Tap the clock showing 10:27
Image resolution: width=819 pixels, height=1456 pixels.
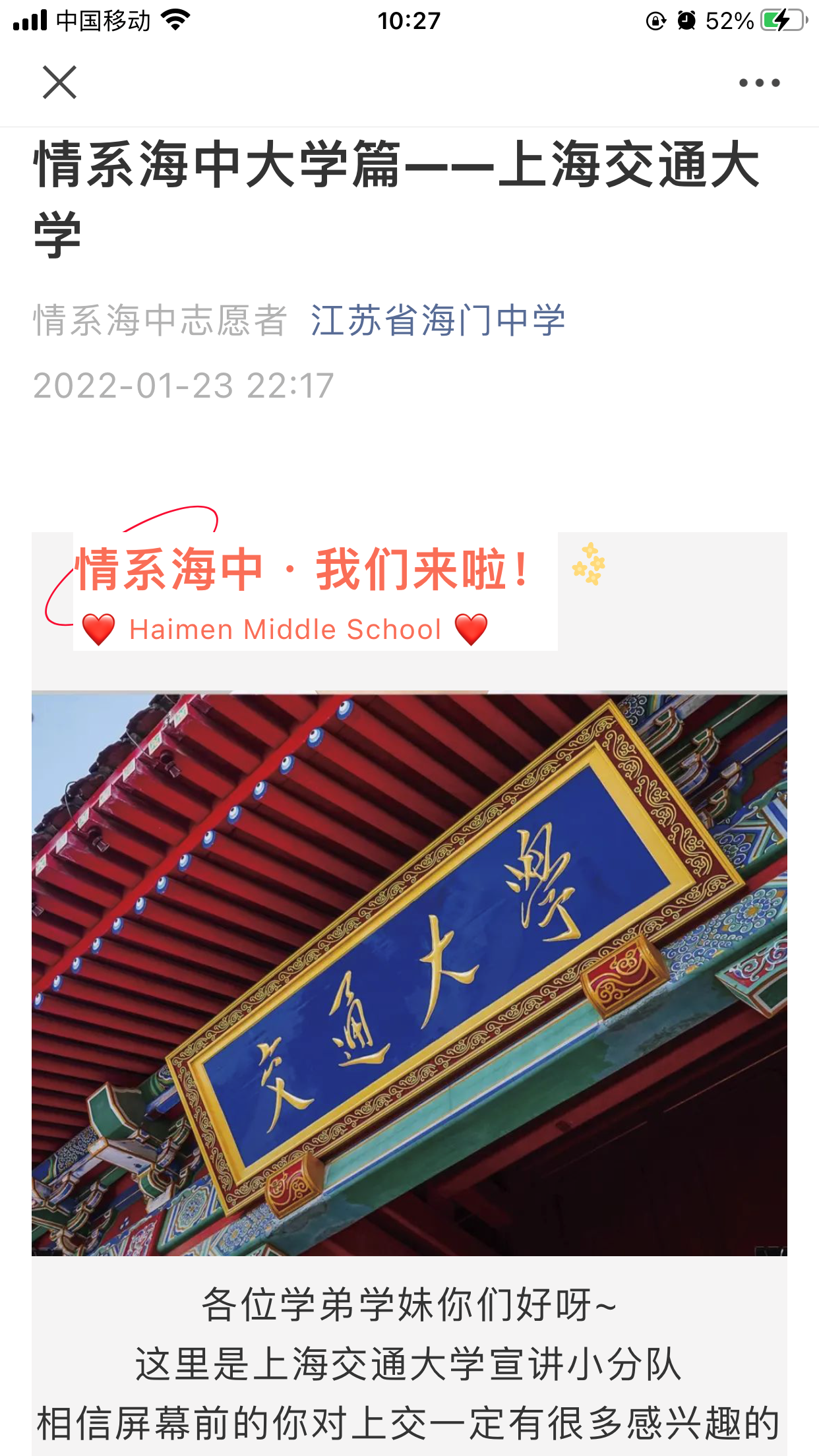click(409, 18)
